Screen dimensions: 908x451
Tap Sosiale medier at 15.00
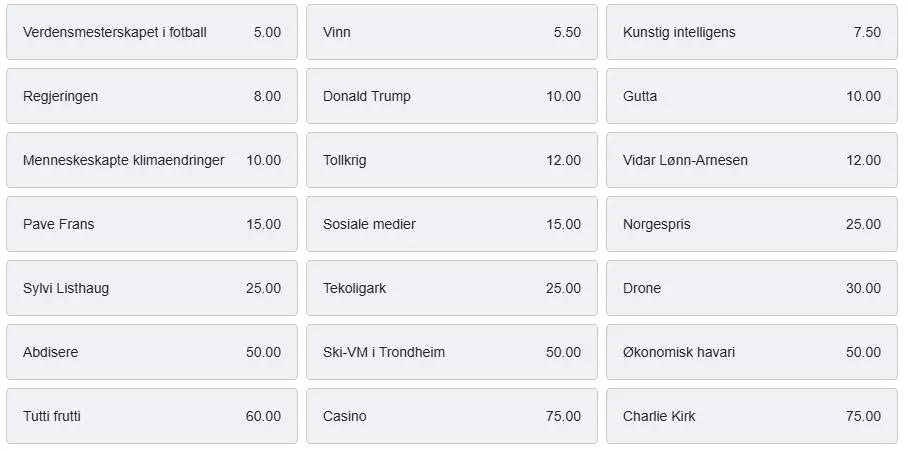(452, 224)
